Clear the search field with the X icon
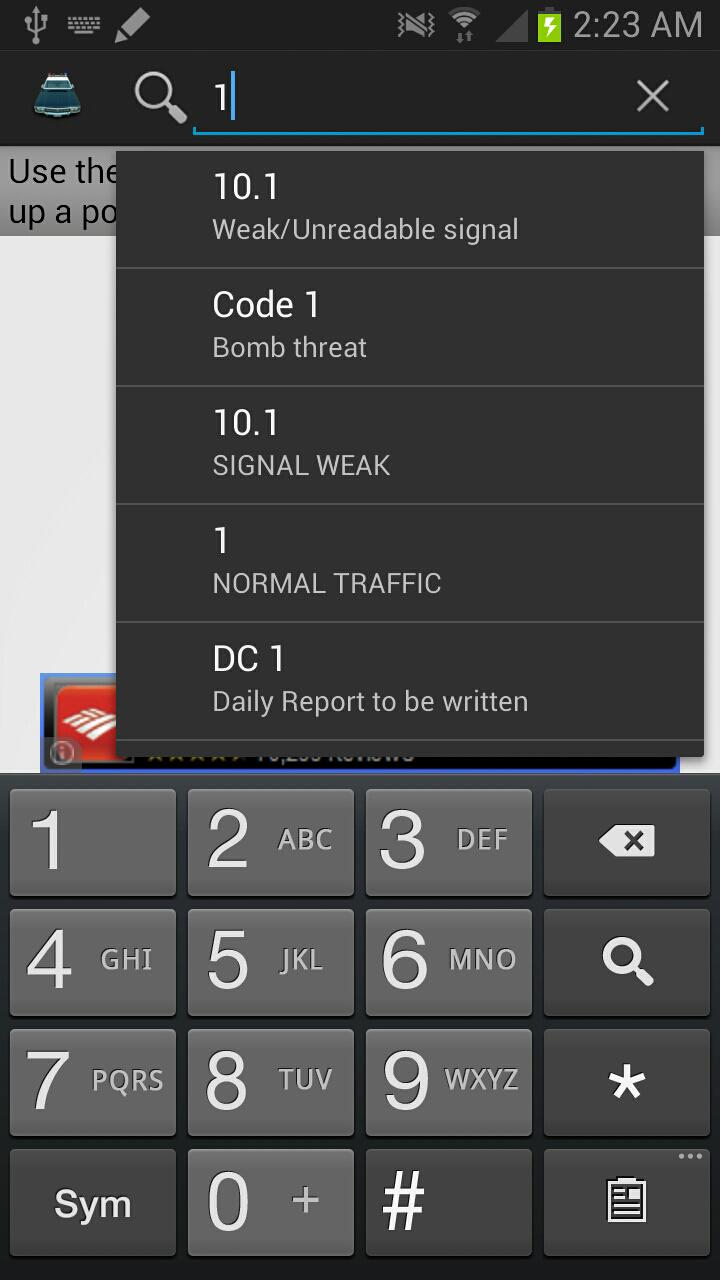 (x=652, y=96)
